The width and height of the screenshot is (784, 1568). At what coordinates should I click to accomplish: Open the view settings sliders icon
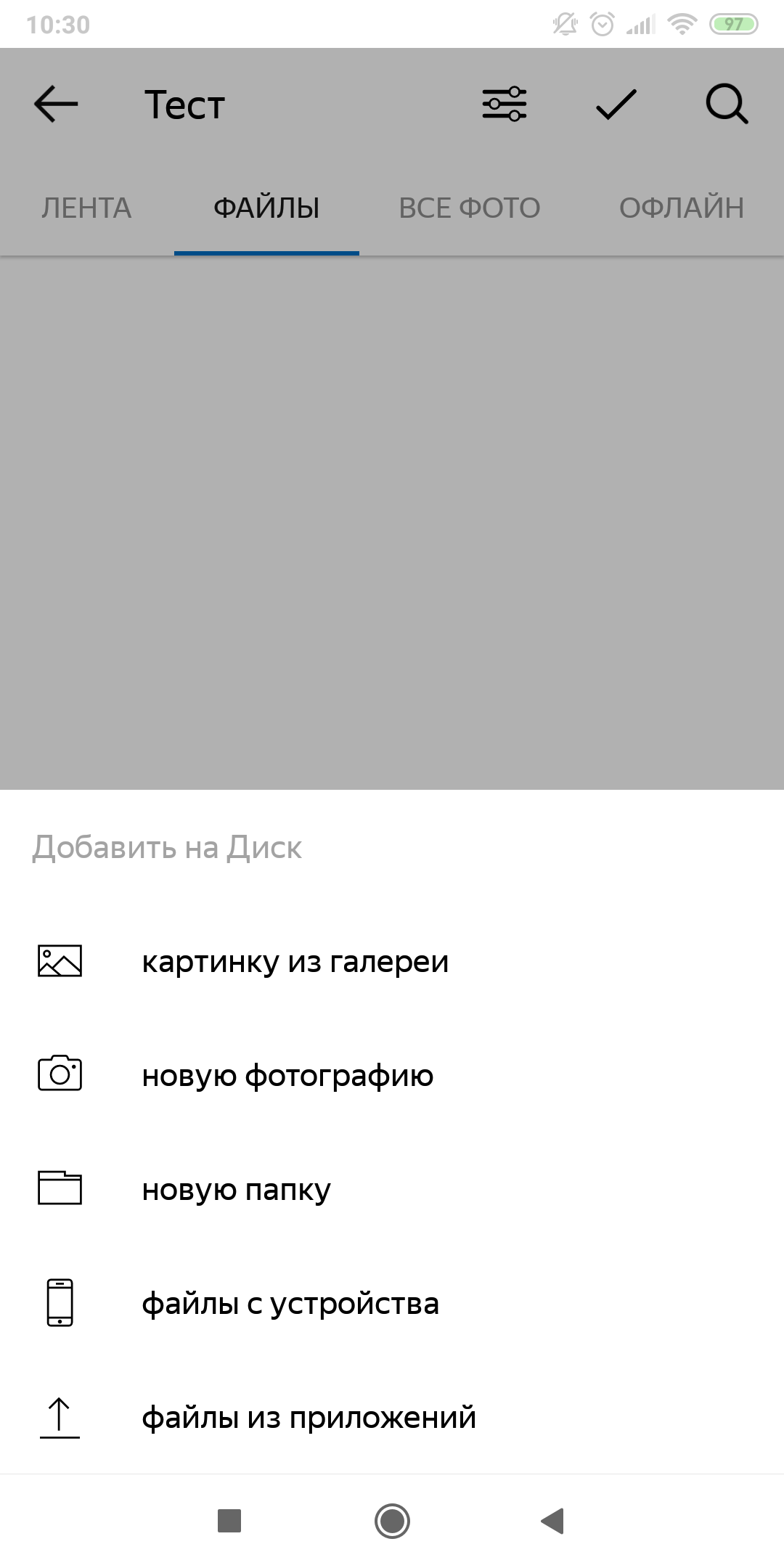pos(505,104)
